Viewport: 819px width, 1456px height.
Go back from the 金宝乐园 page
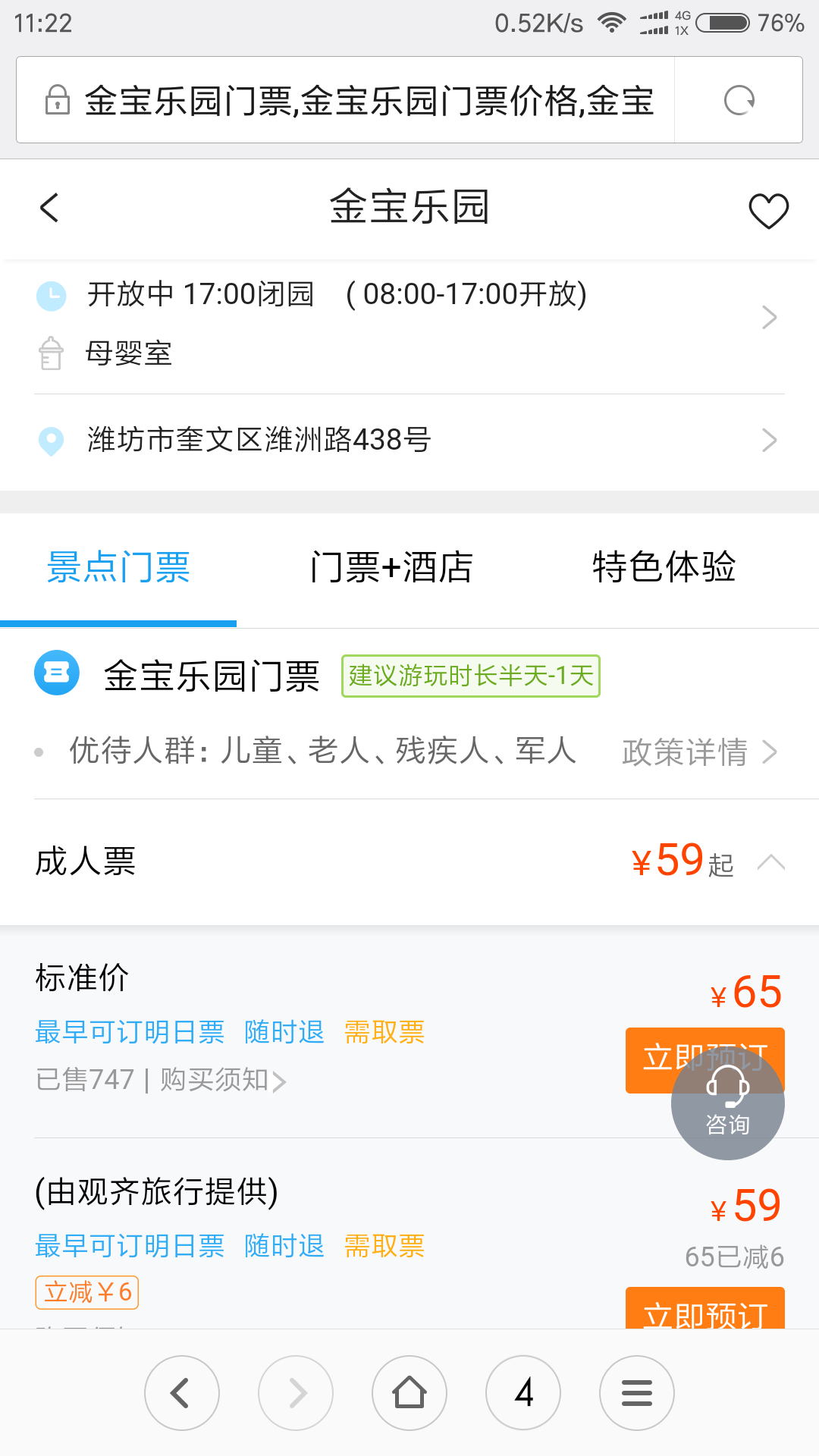[50, 208]
